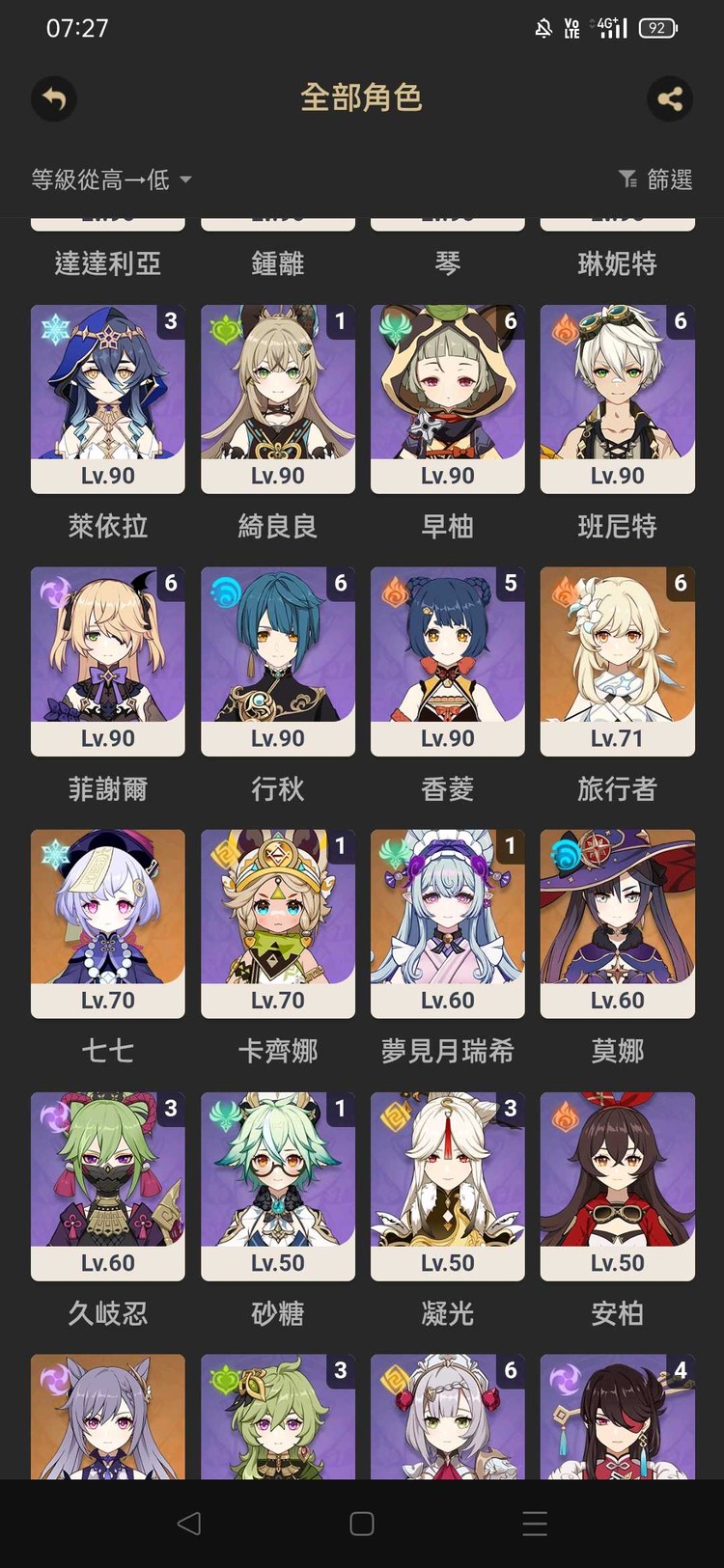
Task: Tap the back arrow icon
Action: click(54, 99)
